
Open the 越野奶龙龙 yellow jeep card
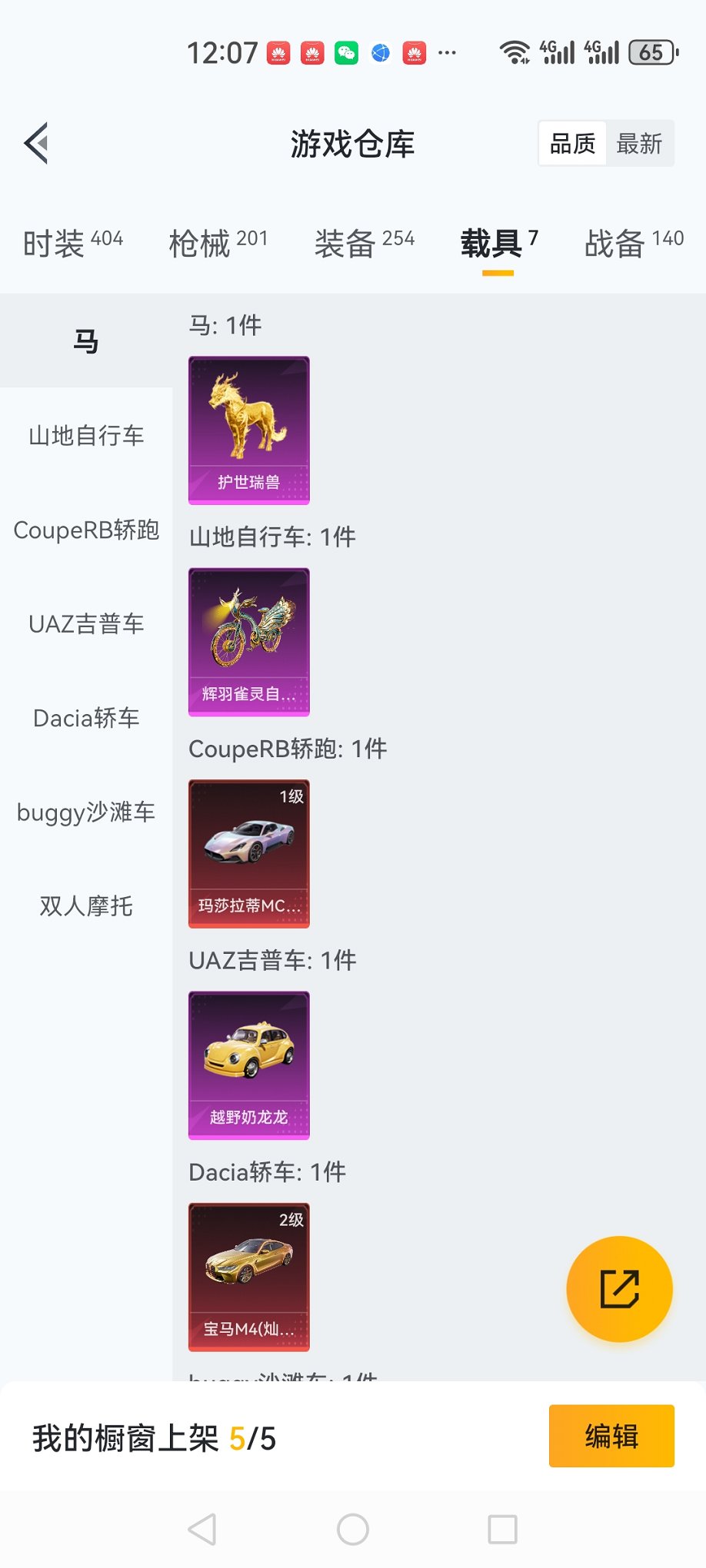pyautogui.click(x=248, y=1065)
